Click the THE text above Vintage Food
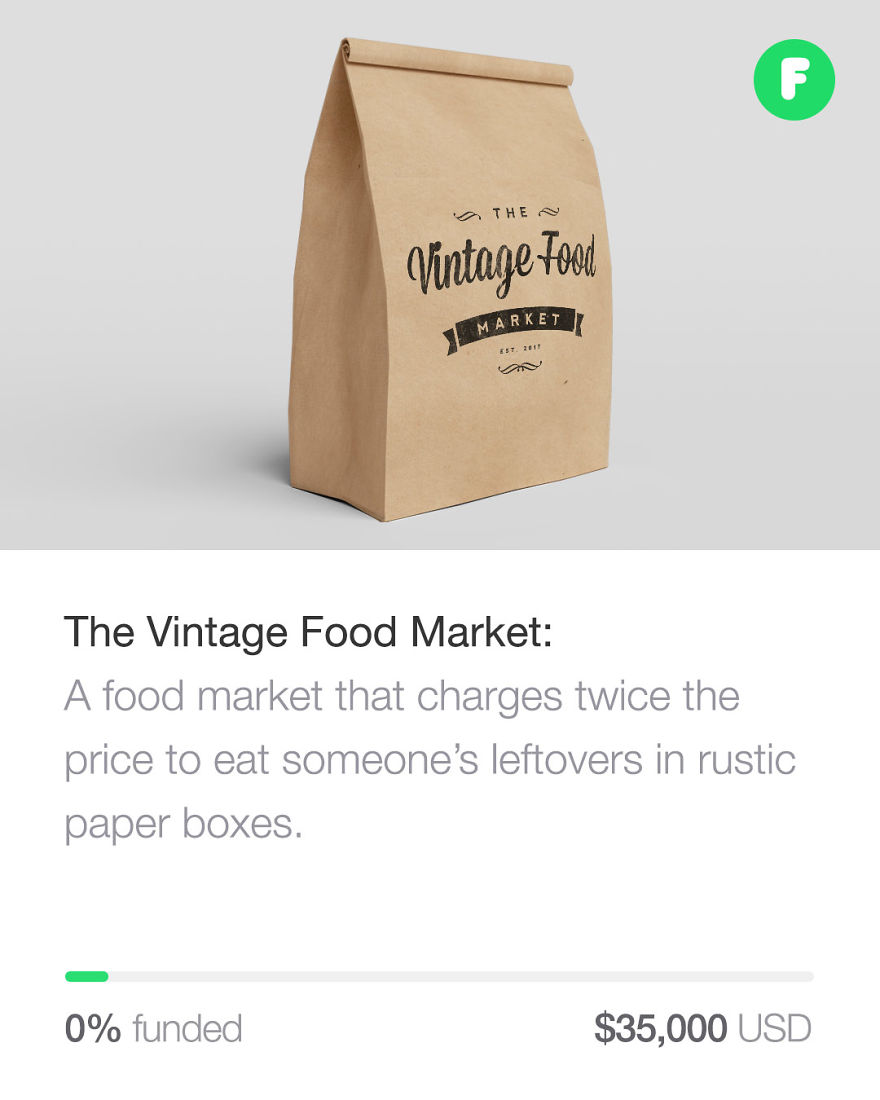 510,212
